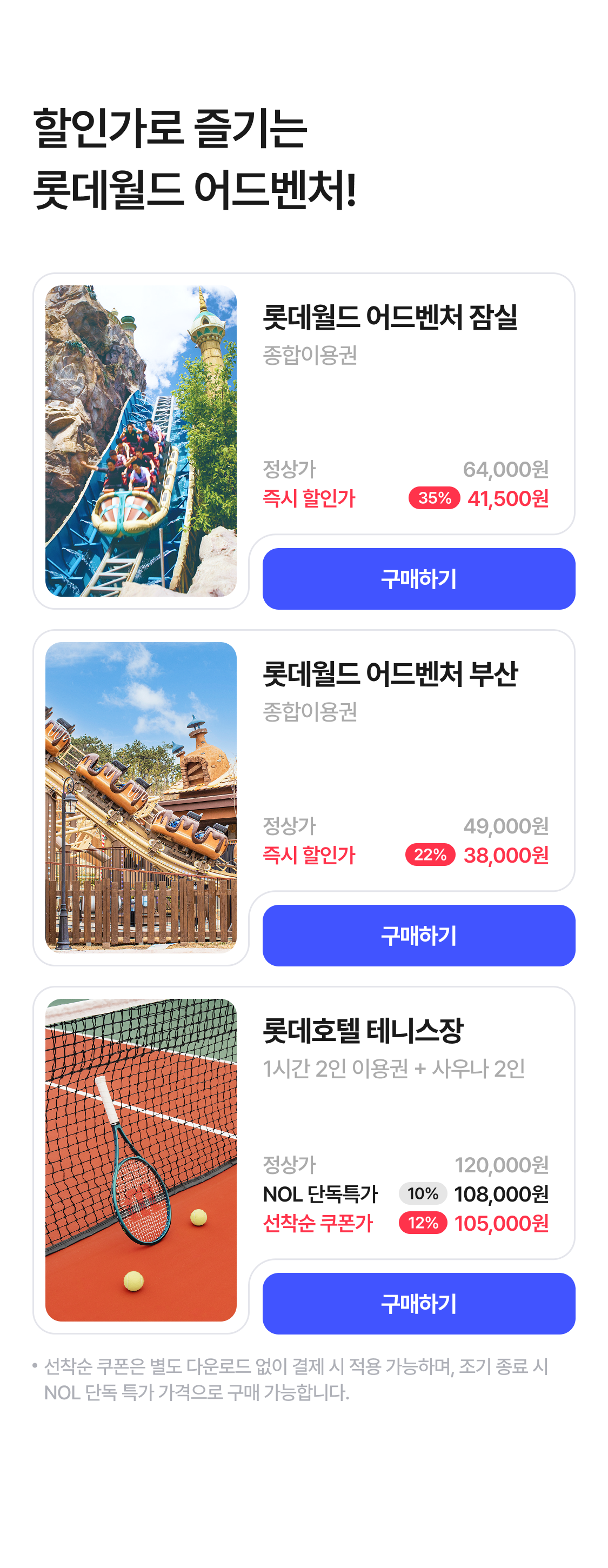Tap 구매하기 for 롯데월드 어드벤처 부산

coord(418,935)
